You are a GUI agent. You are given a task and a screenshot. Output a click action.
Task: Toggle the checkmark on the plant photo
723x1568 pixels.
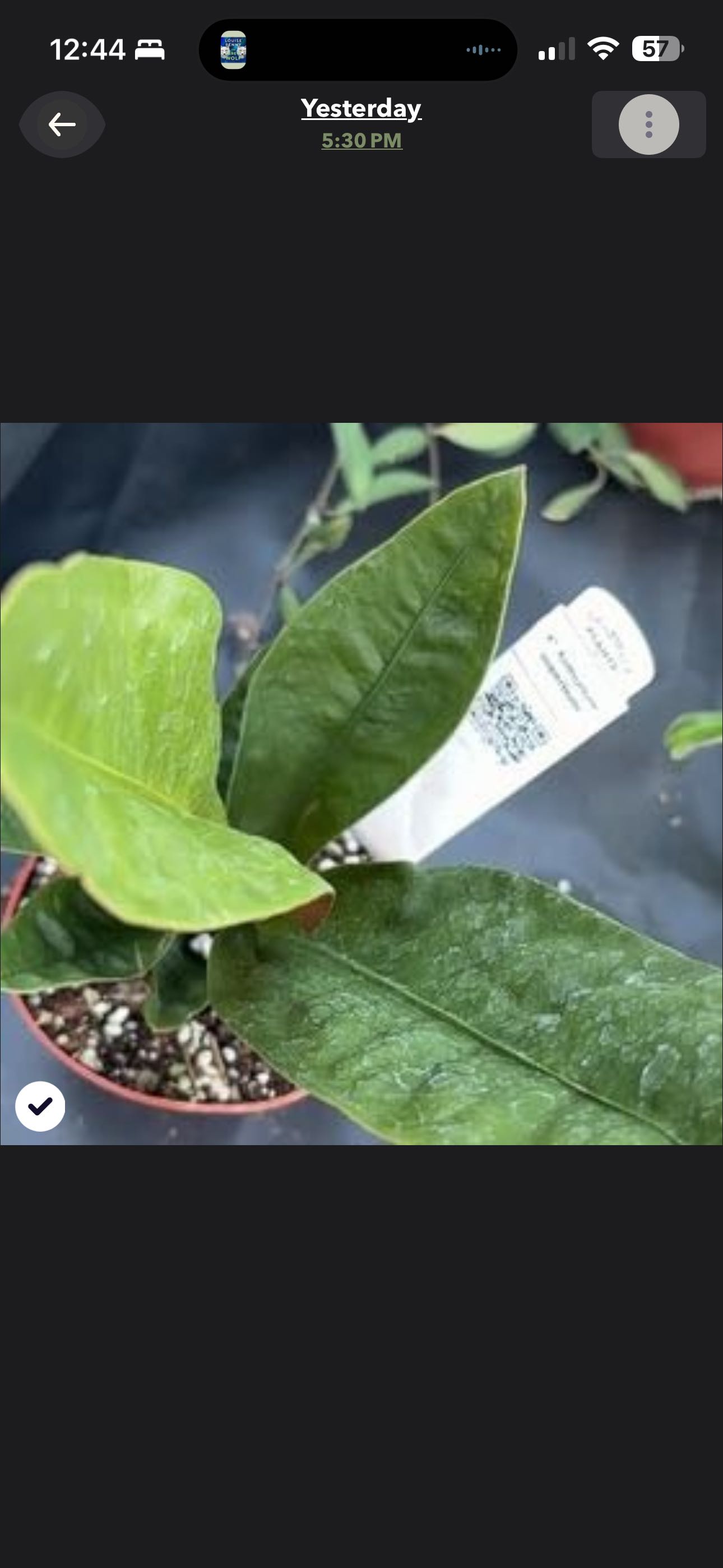[x=40, y=1106]
